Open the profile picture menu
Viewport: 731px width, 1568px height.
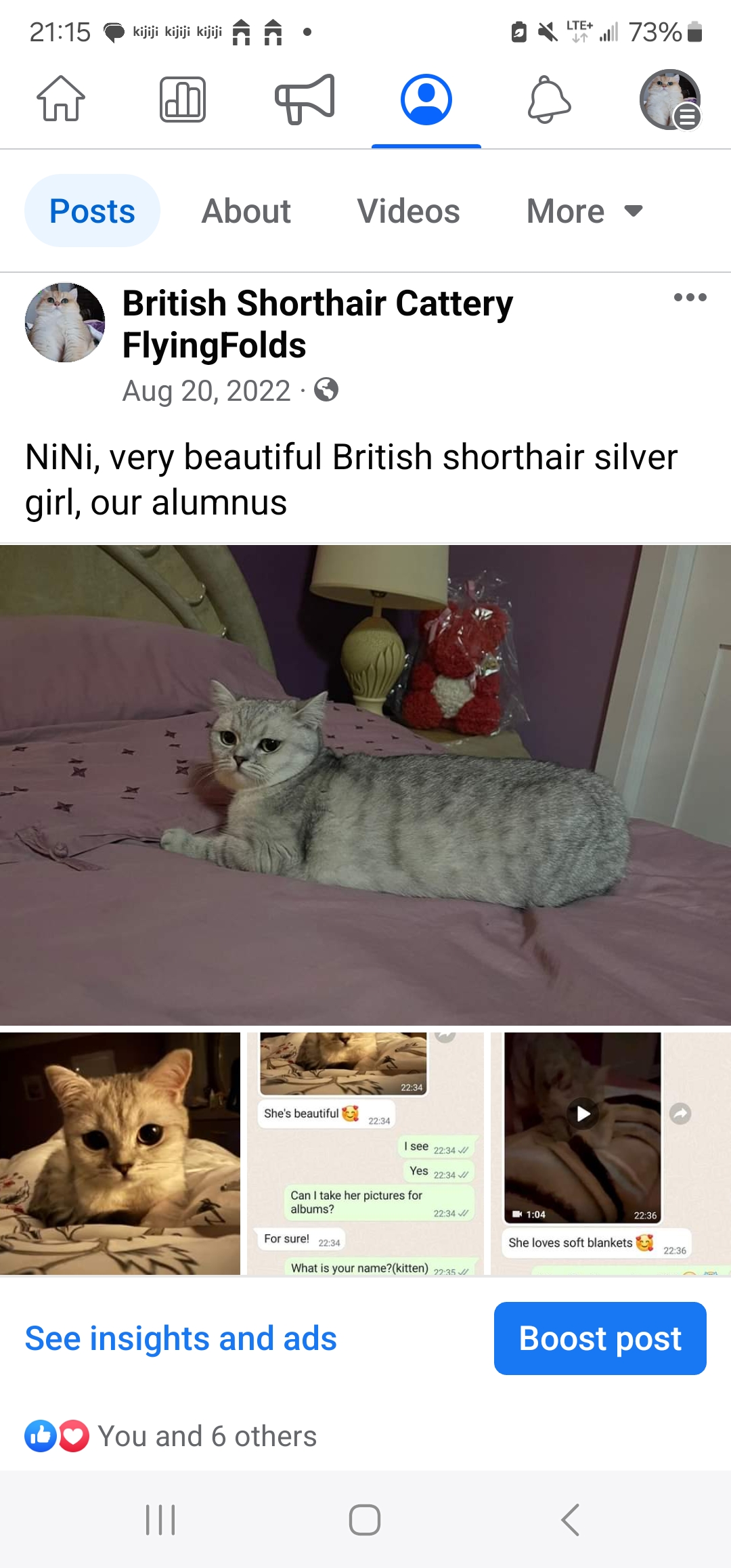tap(669, 100)
